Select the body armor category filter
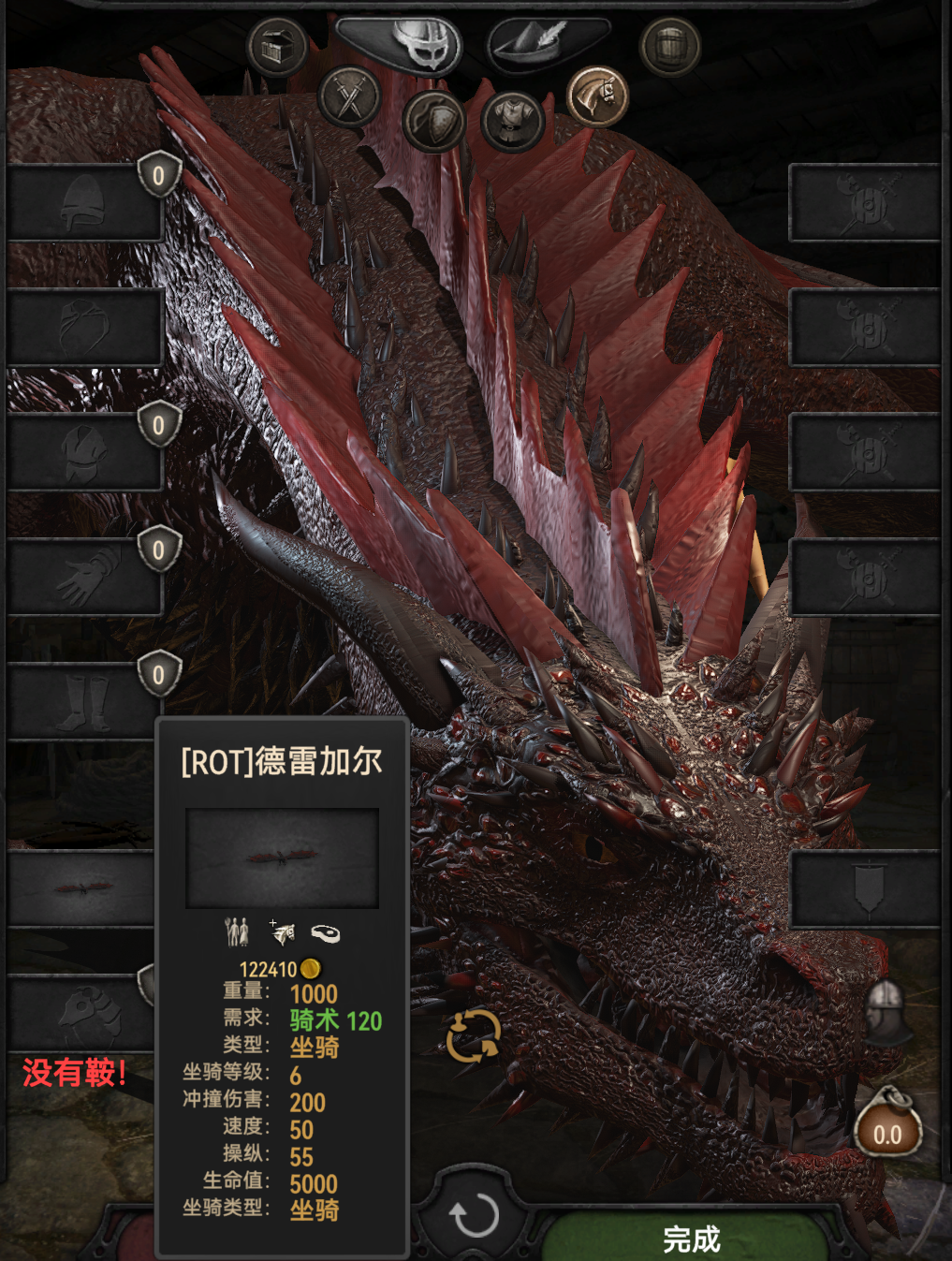Viewport: 952px width, 1261px height. (512, 120)
